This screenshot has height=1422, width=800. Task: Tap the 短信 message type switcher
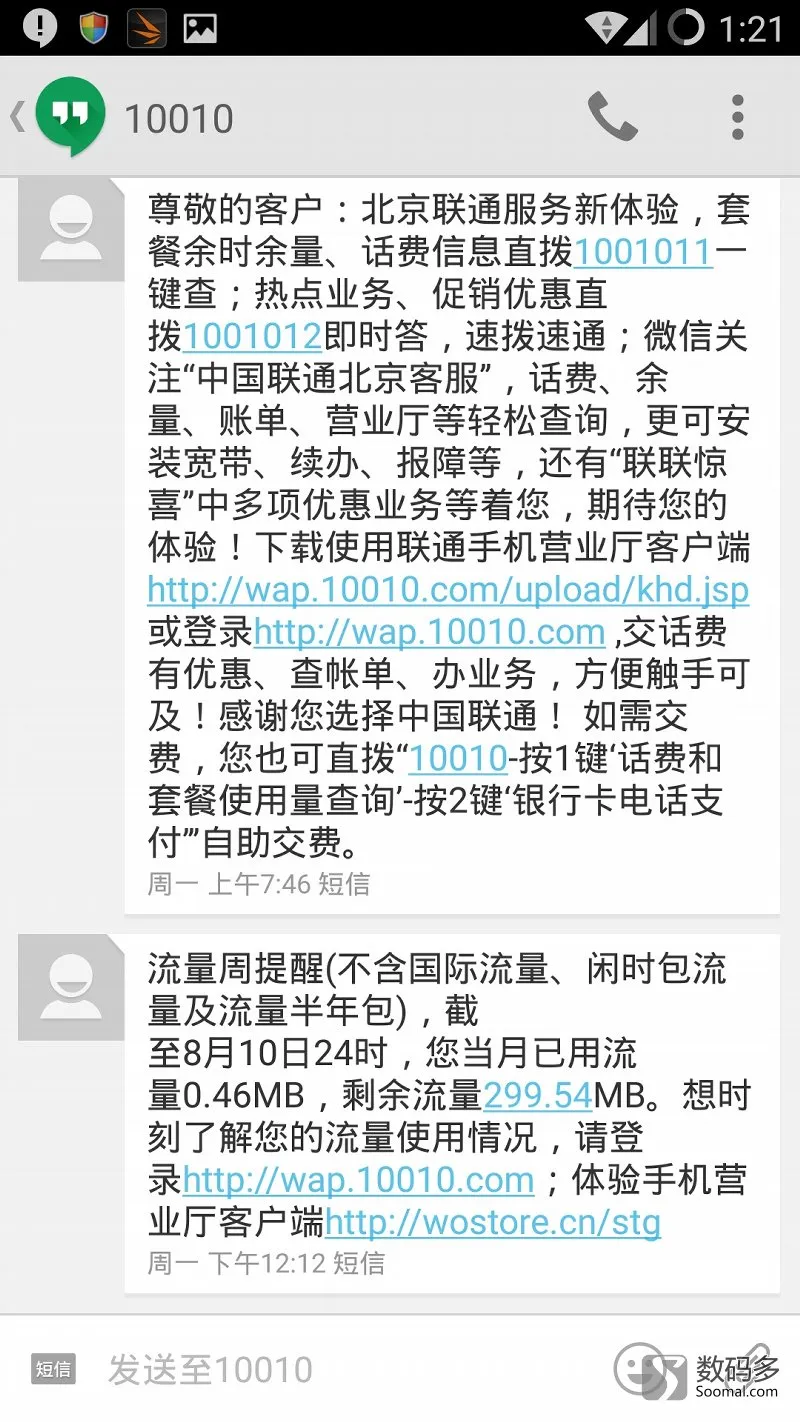click(53, 1369)
